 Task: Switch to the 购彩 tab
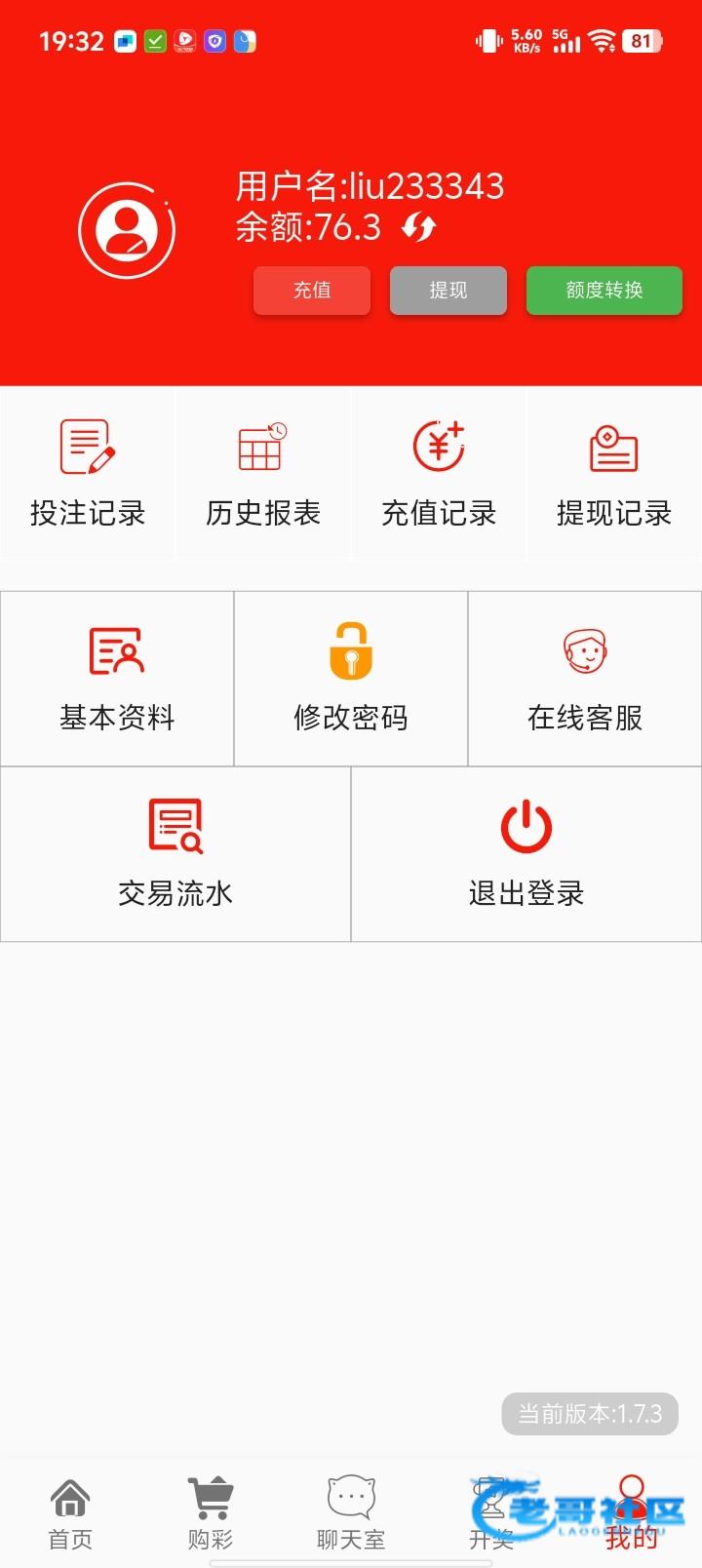[211, 1513]
